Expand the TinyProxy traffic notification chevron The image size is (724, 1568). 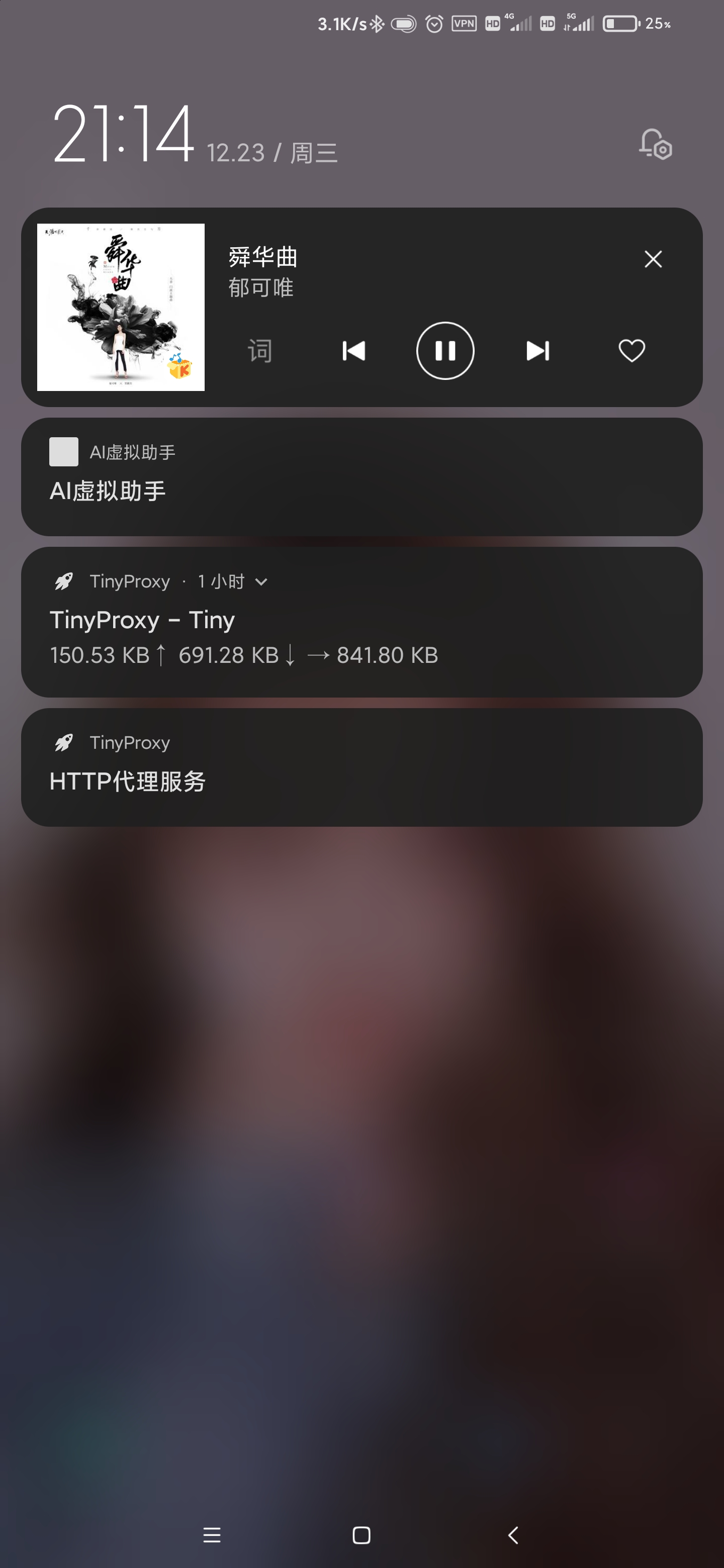click(261, 582)
